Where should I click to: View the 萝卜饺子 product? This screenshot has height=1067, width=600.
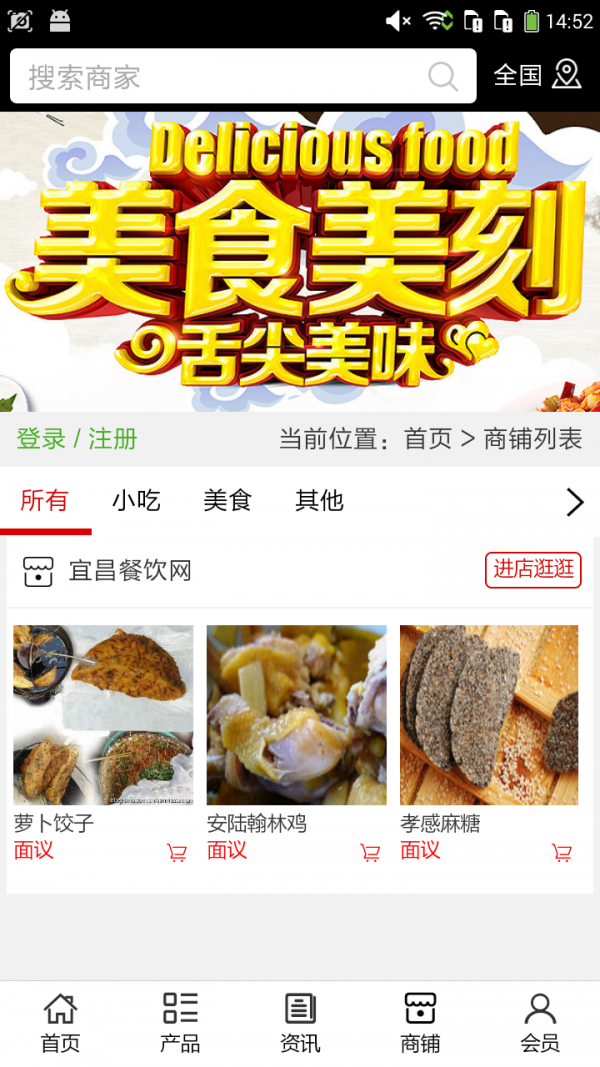coord(103,715)
